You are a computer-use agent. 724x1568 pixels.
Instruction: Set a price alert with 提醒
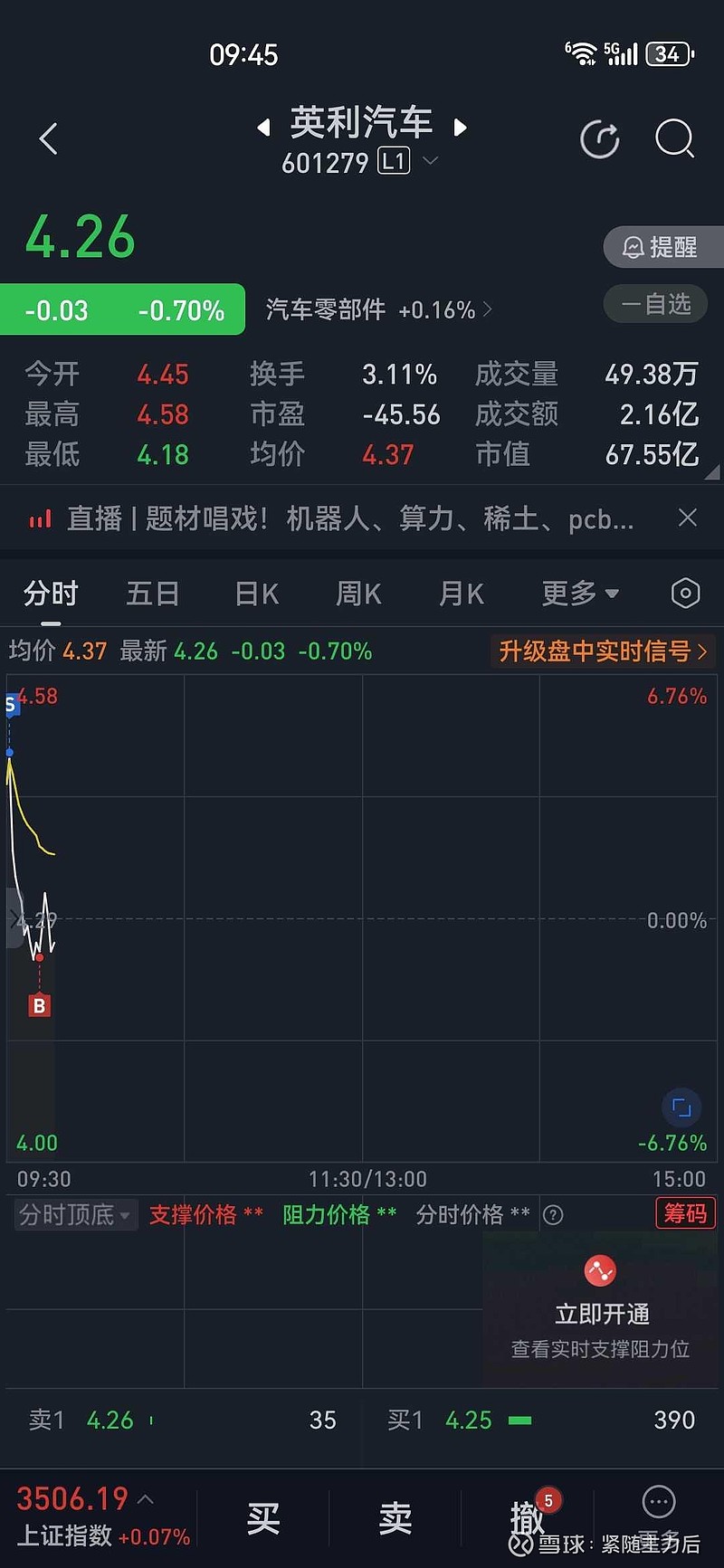(x=662, y=247)
